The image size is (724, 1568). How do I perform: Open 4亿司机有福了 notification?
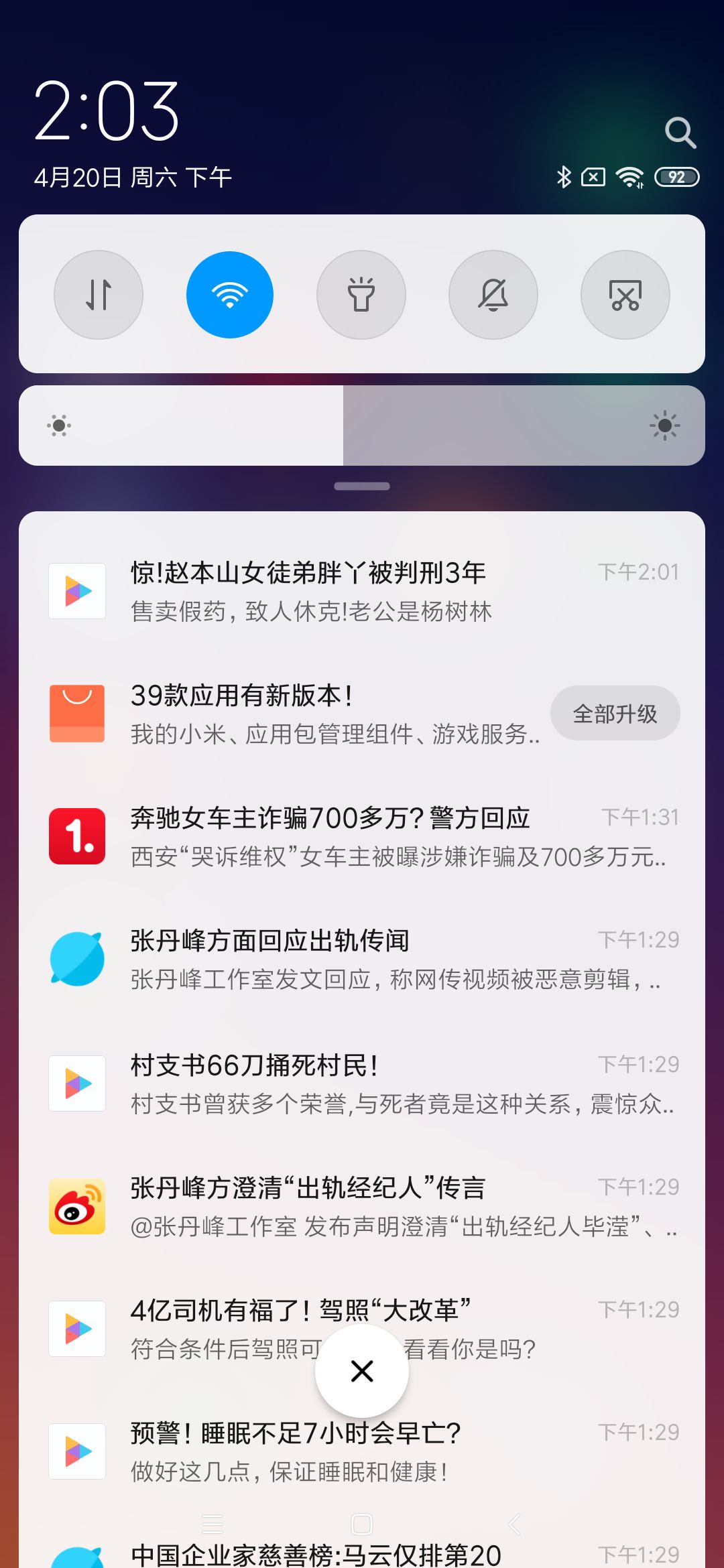(362, 1310)
